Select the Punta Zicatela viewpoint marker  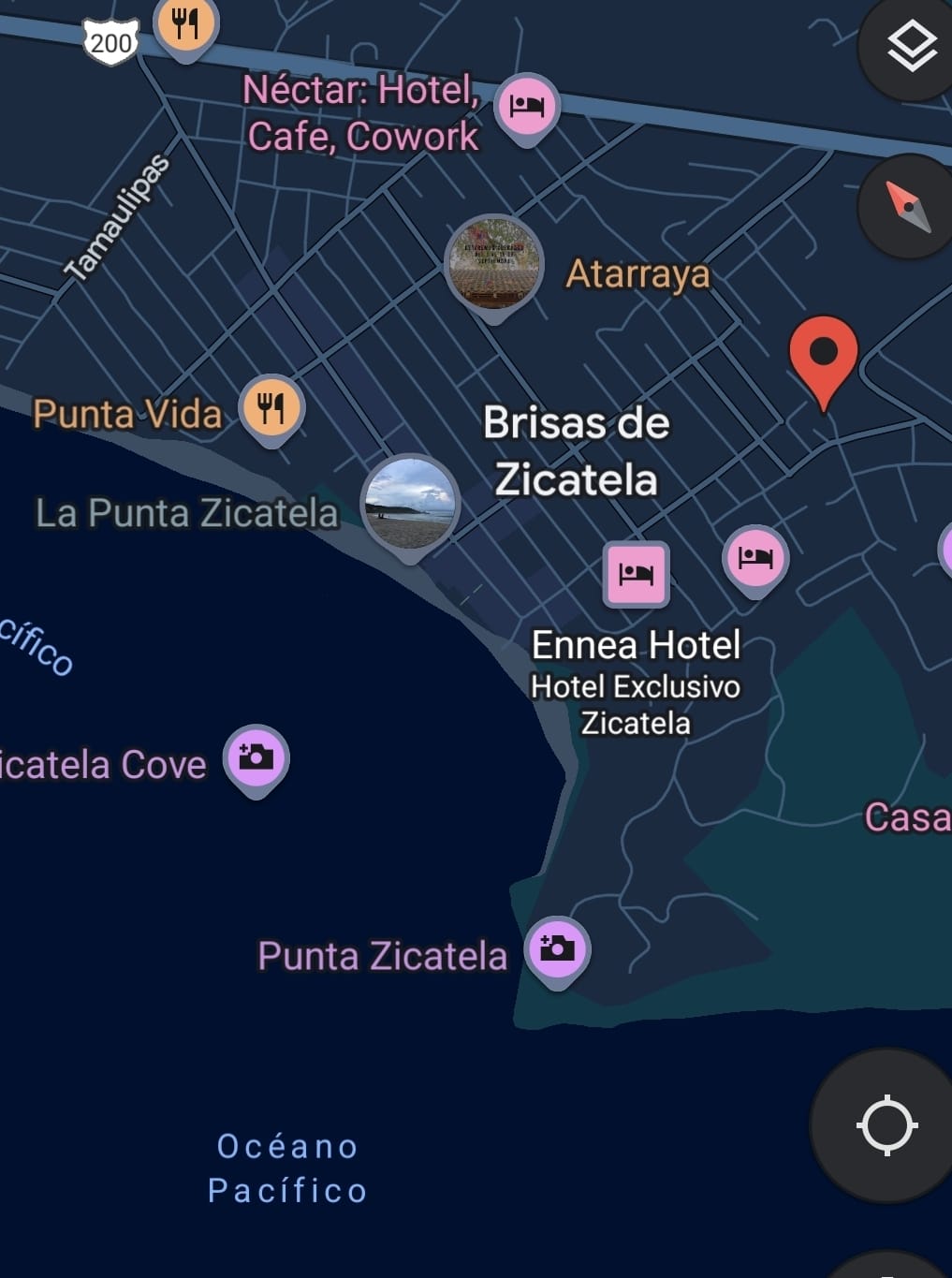[x=557, y=948]
